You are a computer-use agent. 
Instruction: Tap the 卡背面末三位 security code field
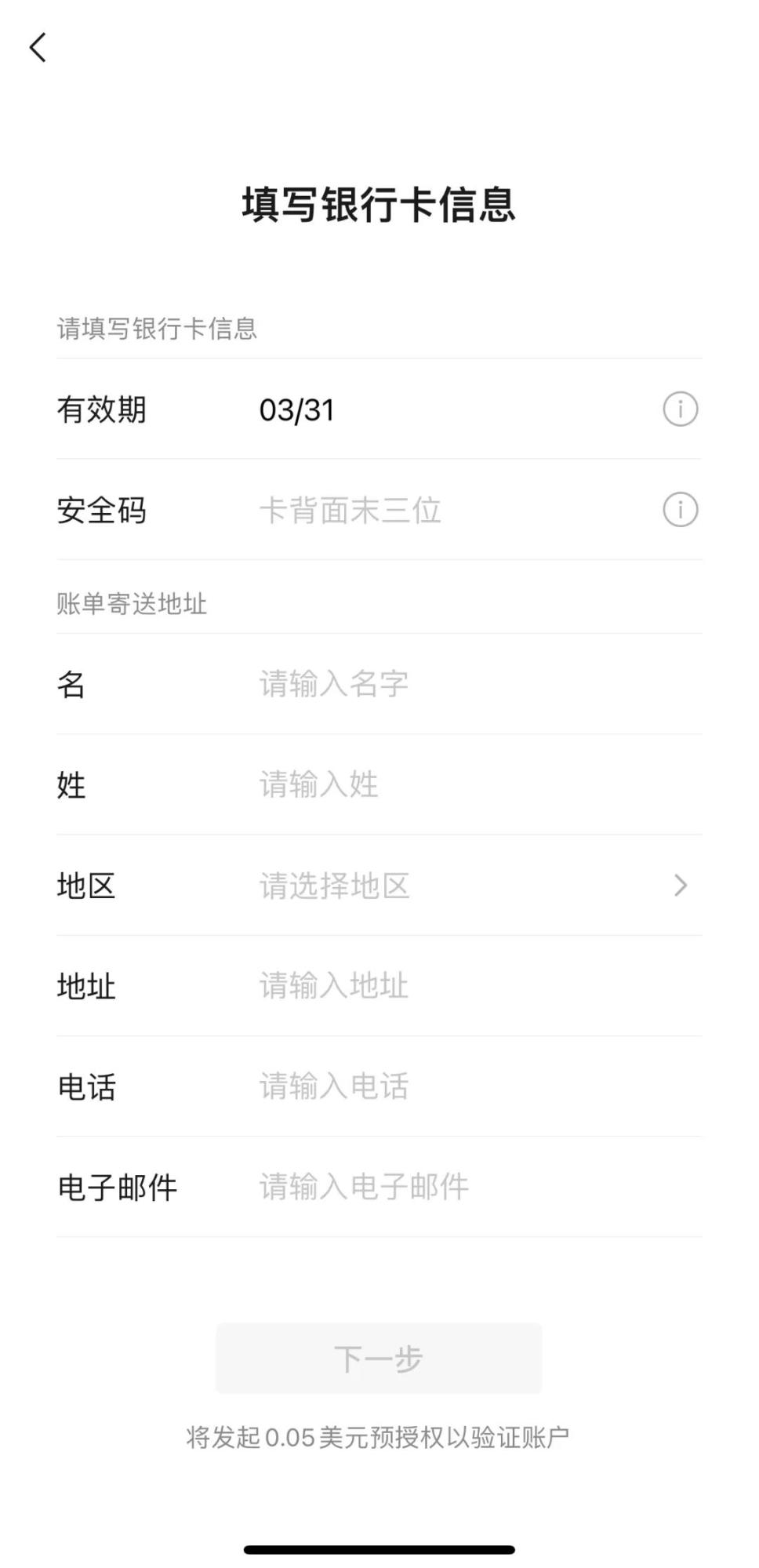349,510
